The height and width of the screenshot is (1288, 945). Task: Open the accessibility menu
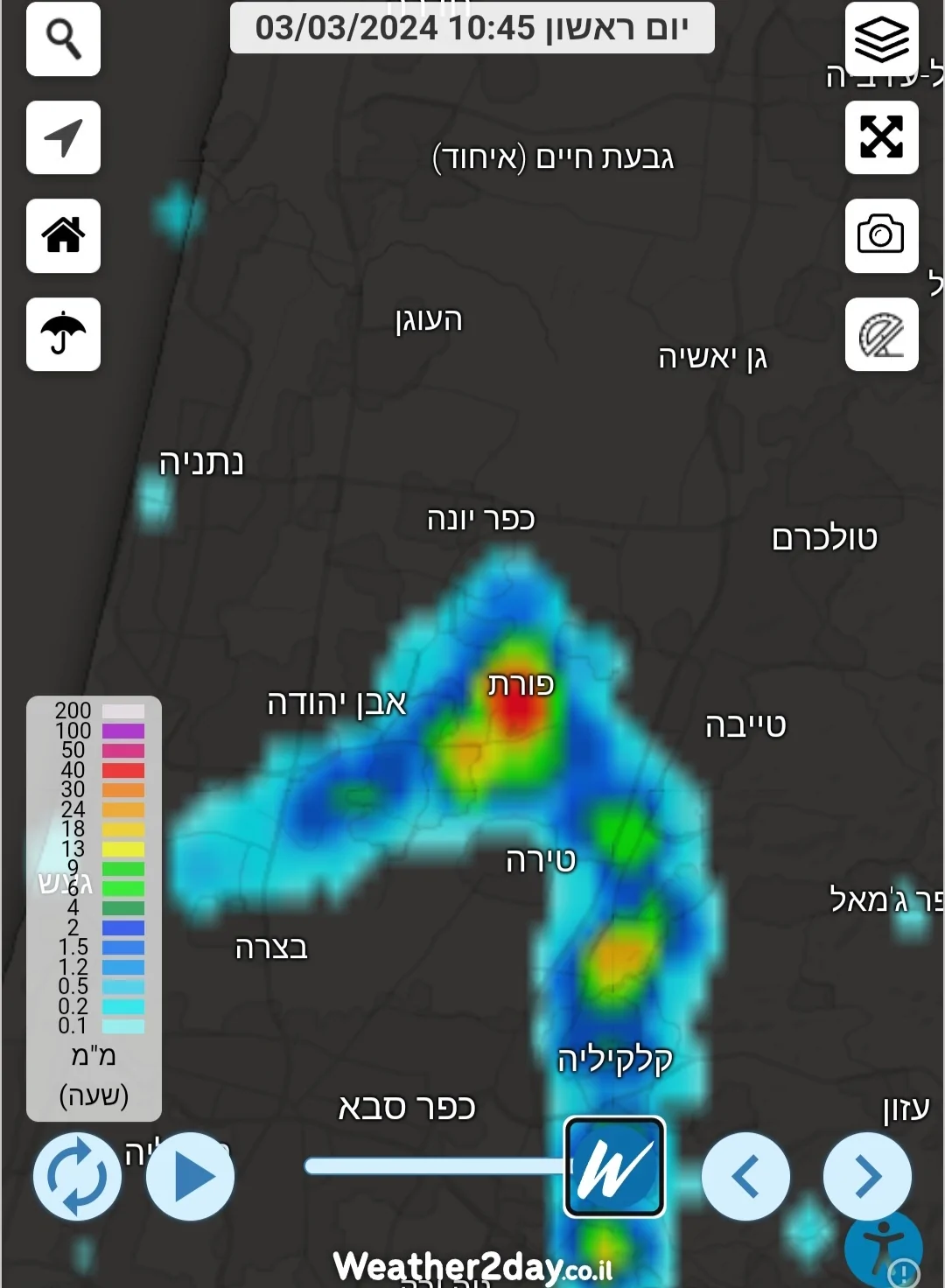tap(883, 1246)
